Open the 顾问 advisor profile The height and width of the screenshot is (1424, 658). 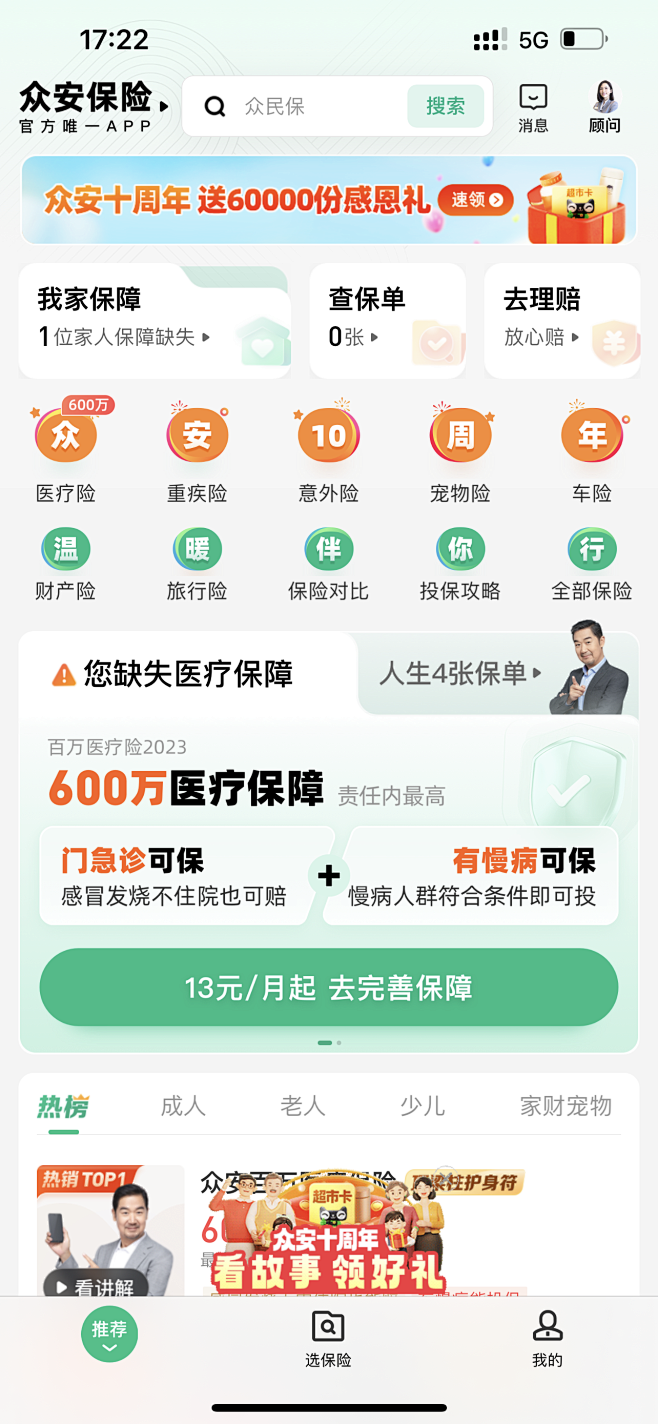point(604,108)
